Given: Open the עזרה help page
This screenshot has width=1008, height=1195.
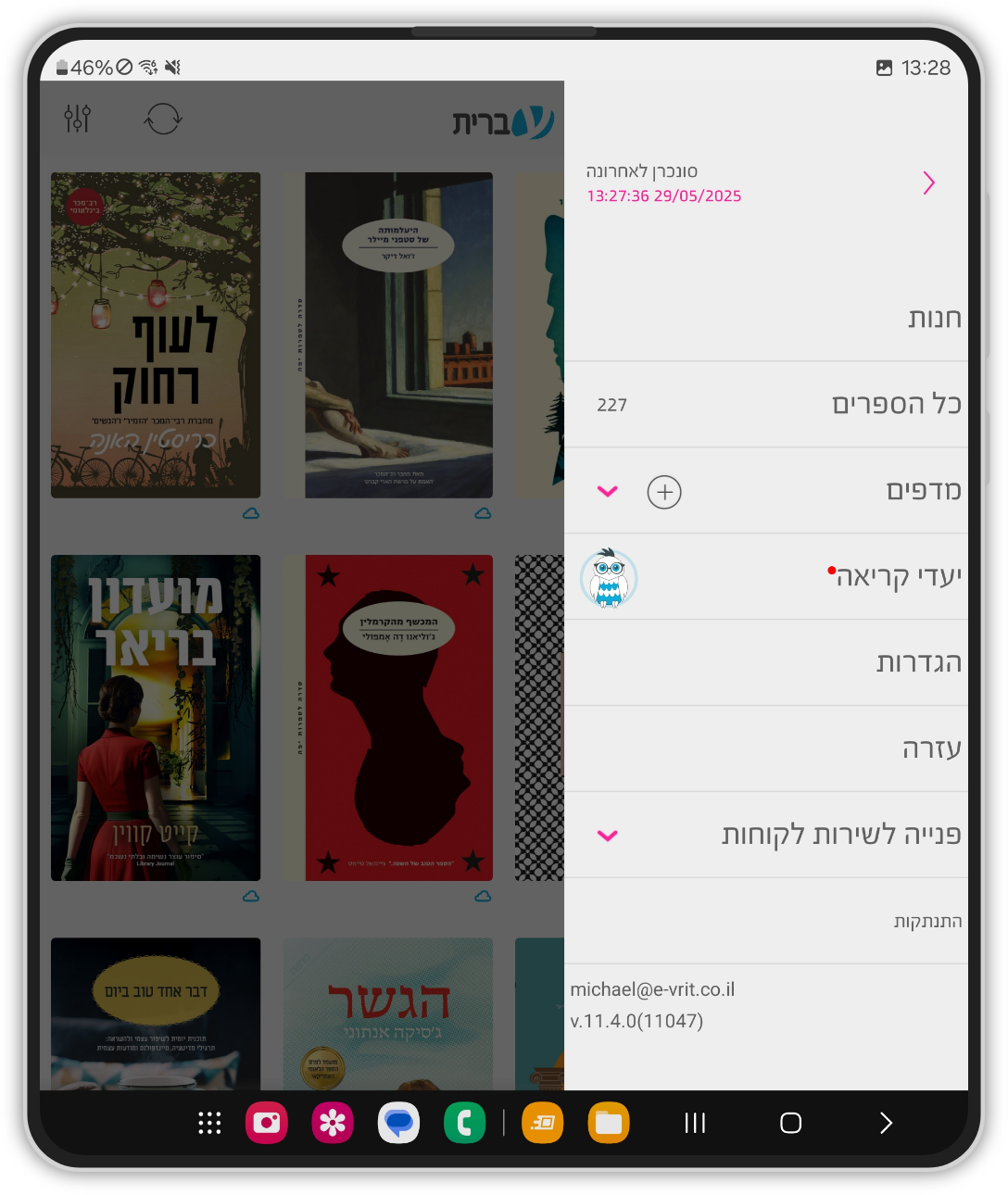Looking at the screenshot, I should coord(931,748).
